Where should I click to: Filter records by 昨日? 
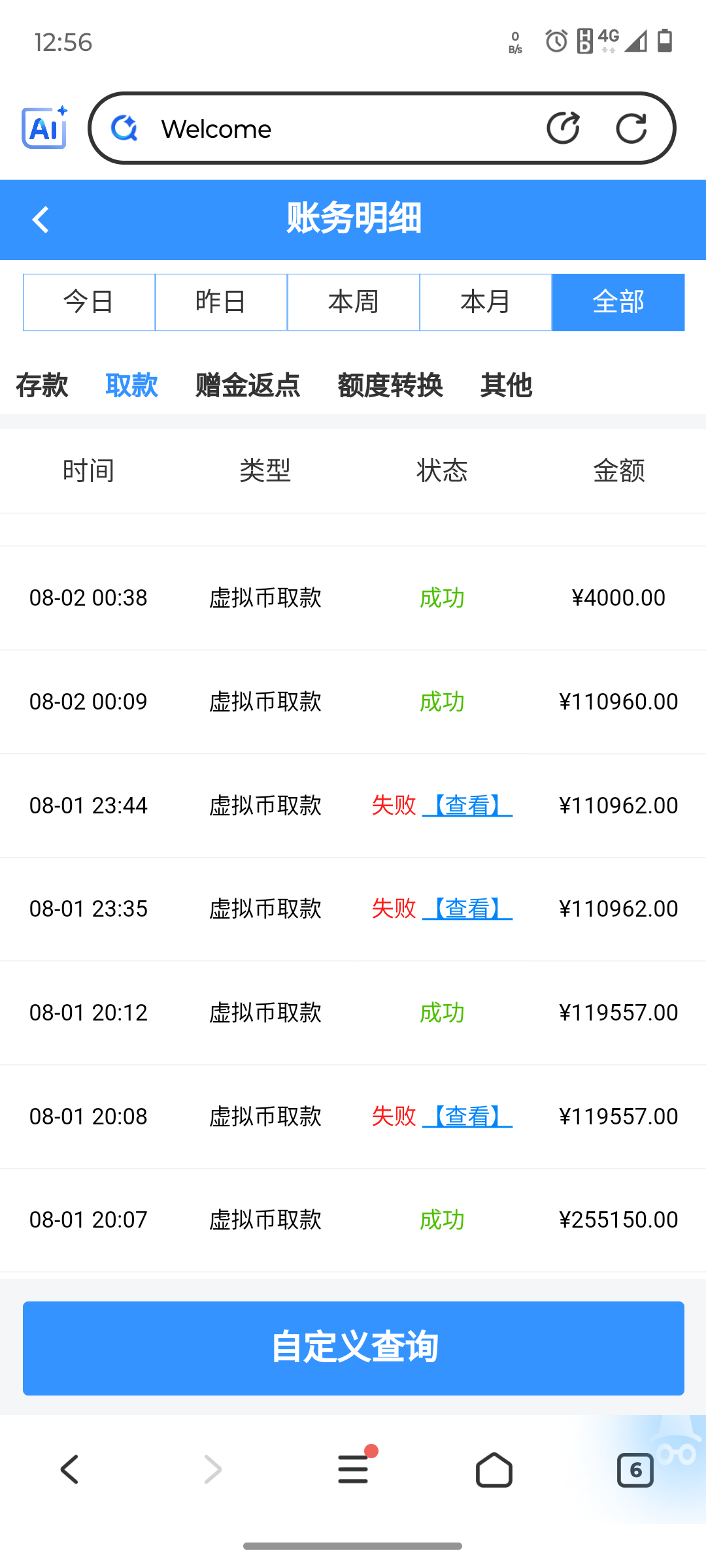[x=221, y=302]
